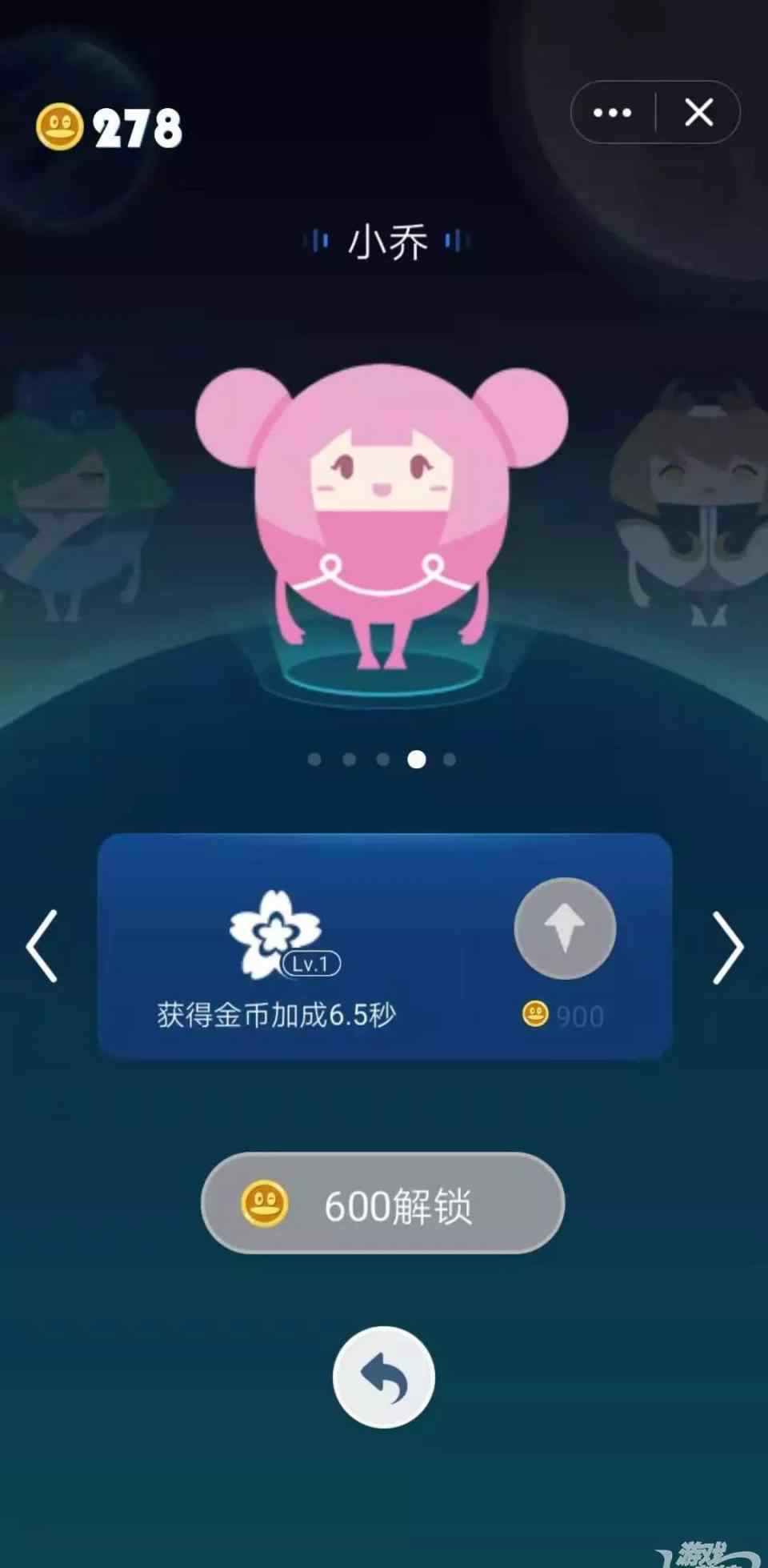Show the previous character with the left arrow
This screenshot has height=1568, width=768.
42,946
